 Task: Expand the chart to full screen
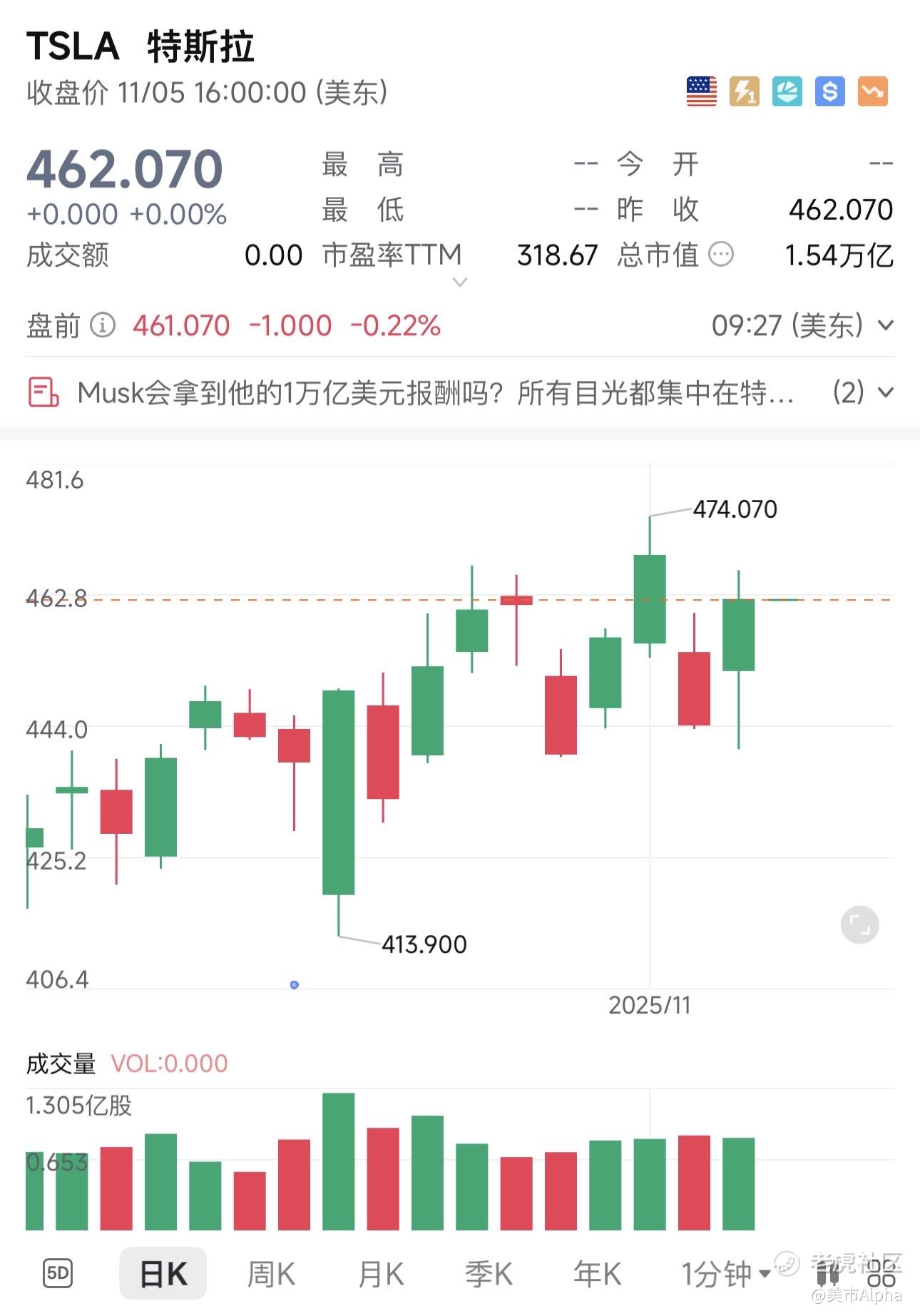(x=859, y=925)
